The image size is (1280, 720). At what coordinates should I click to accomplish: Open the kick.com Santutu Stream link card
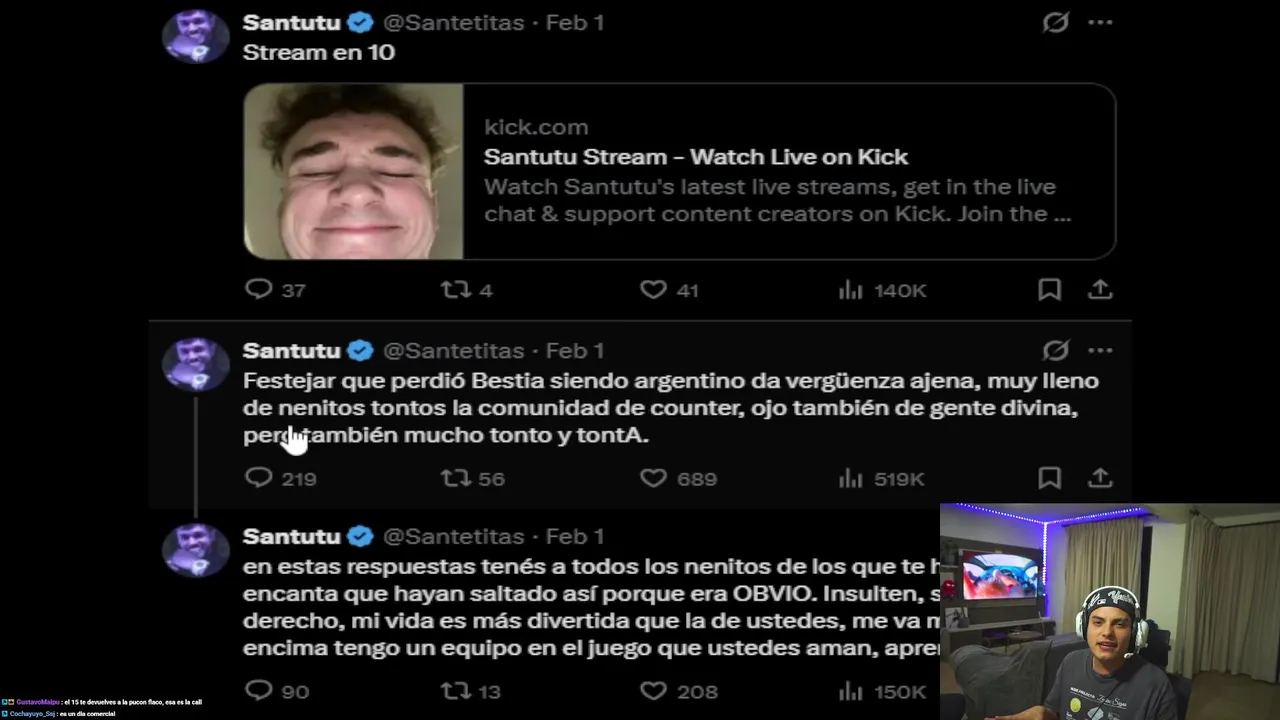pyautogui.click(x=678, y=171)
